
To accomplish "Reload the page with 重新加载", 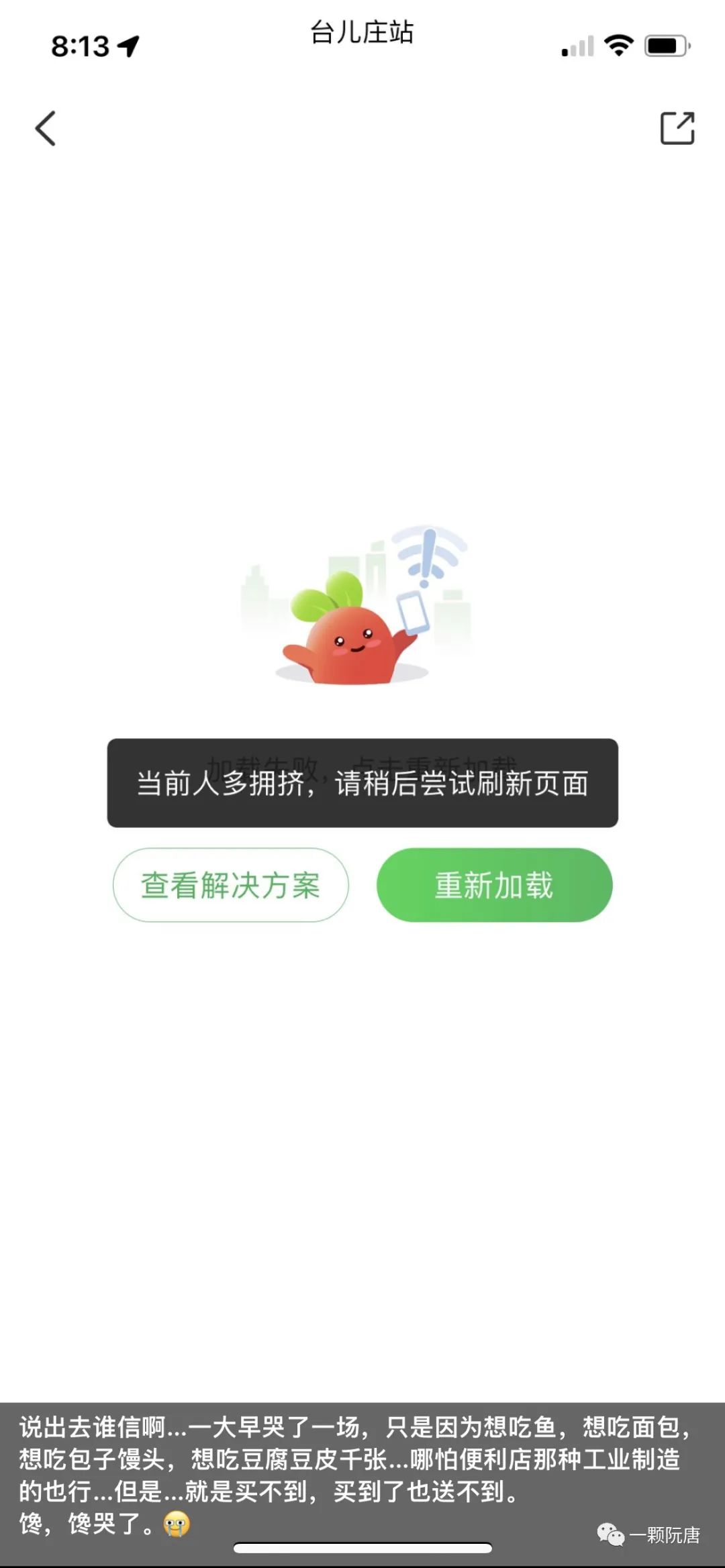I will [494, 885].
